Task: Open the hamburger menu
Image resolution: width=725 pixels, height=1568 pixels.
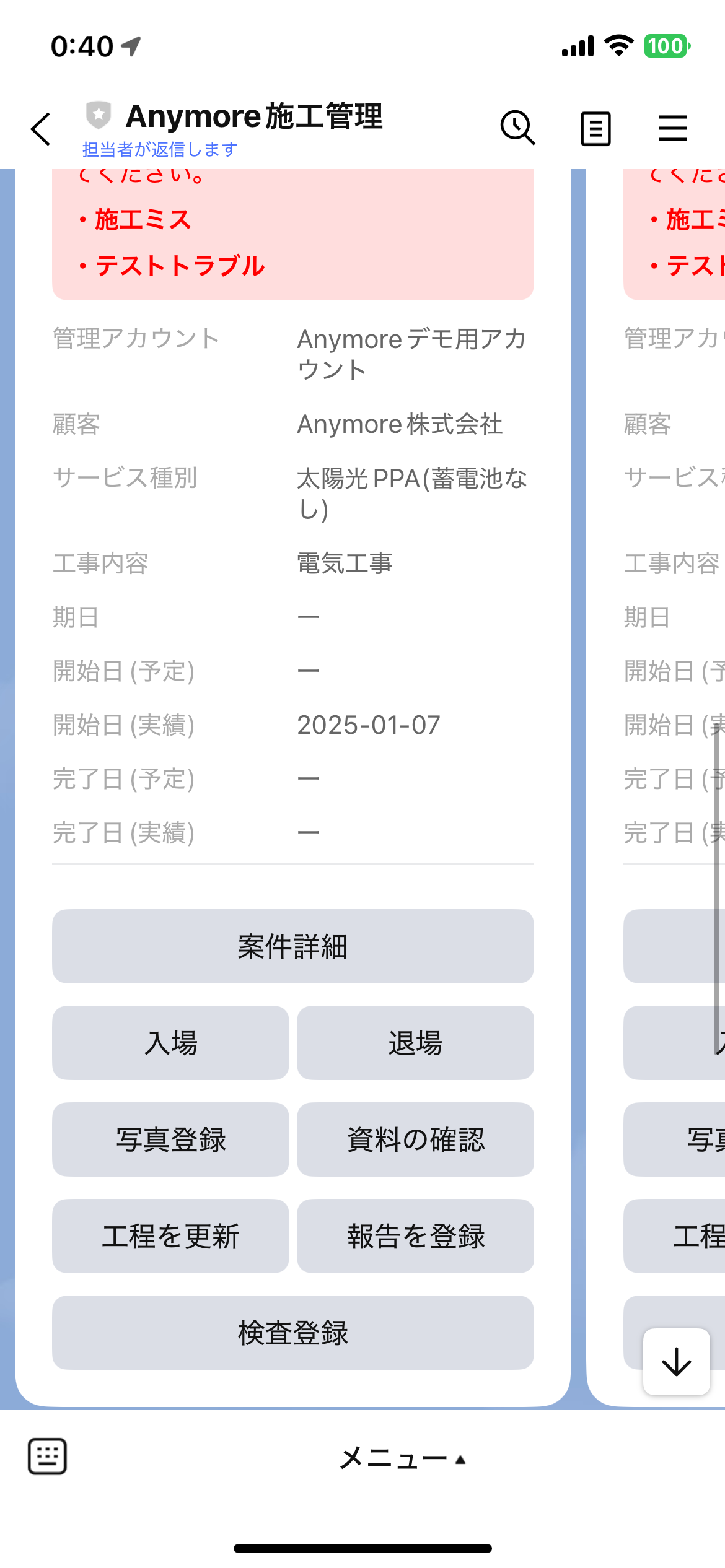Action: [x=672, y=128]
